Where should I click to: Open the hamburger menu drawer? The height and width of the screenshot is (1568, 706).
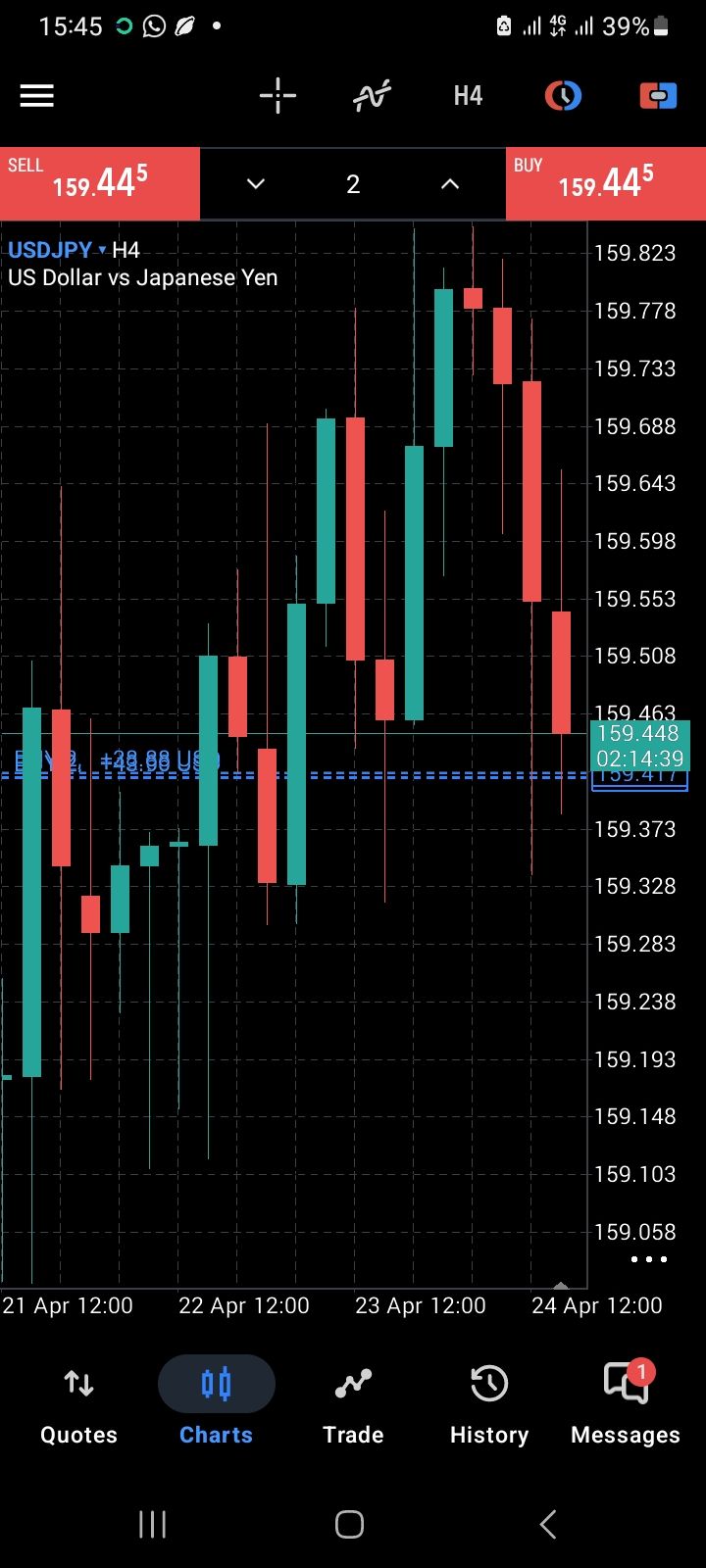37,96
